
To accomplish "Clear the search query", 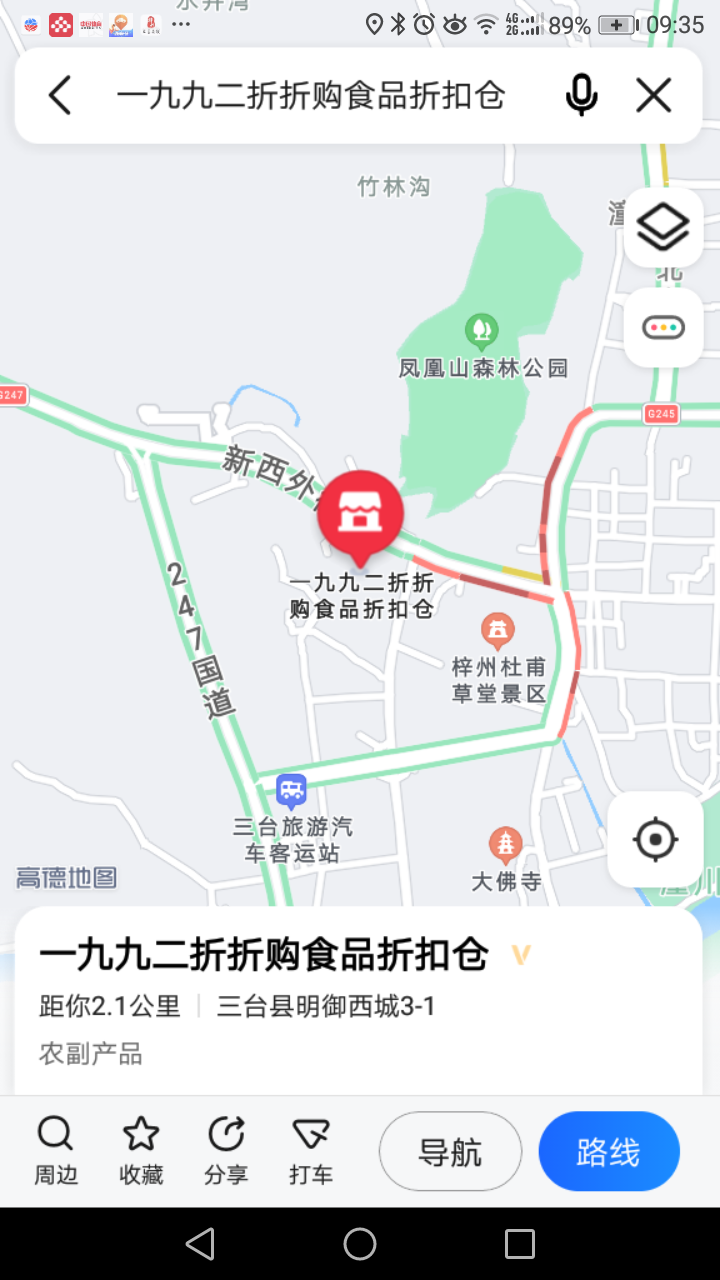I will (654, 96).
